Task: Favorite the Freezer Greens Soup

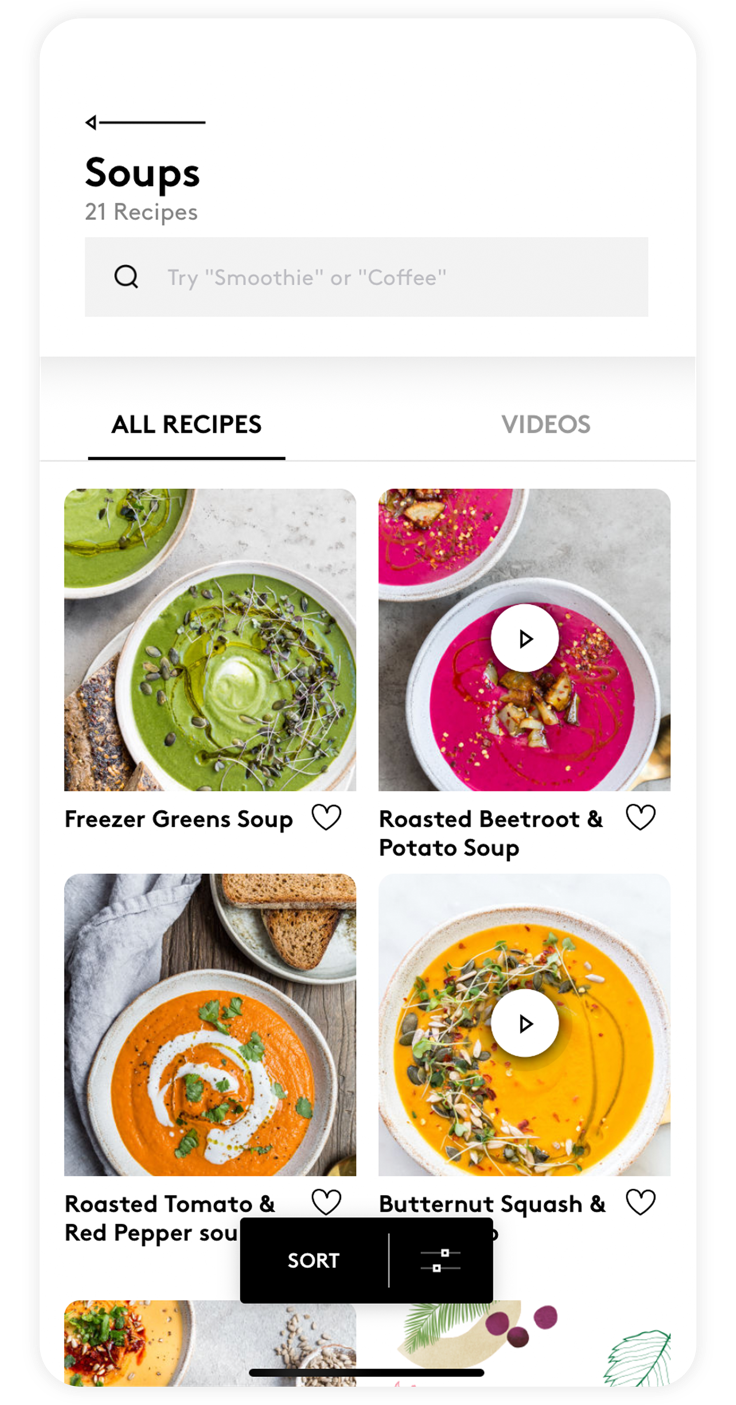Action: [326, 818]
